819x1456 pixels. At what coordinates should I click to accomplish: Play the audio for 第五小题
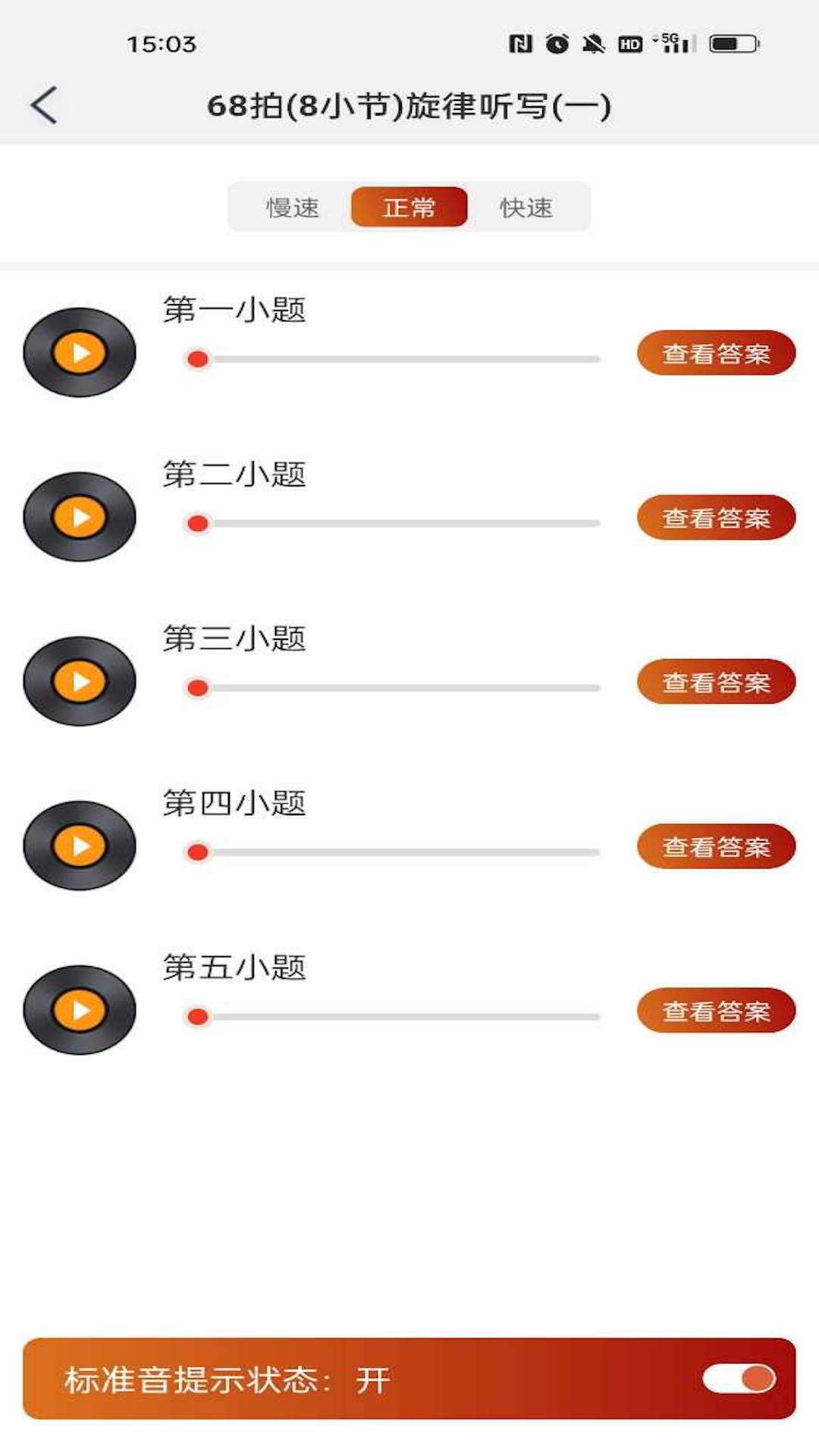(x=80, y=1010)
